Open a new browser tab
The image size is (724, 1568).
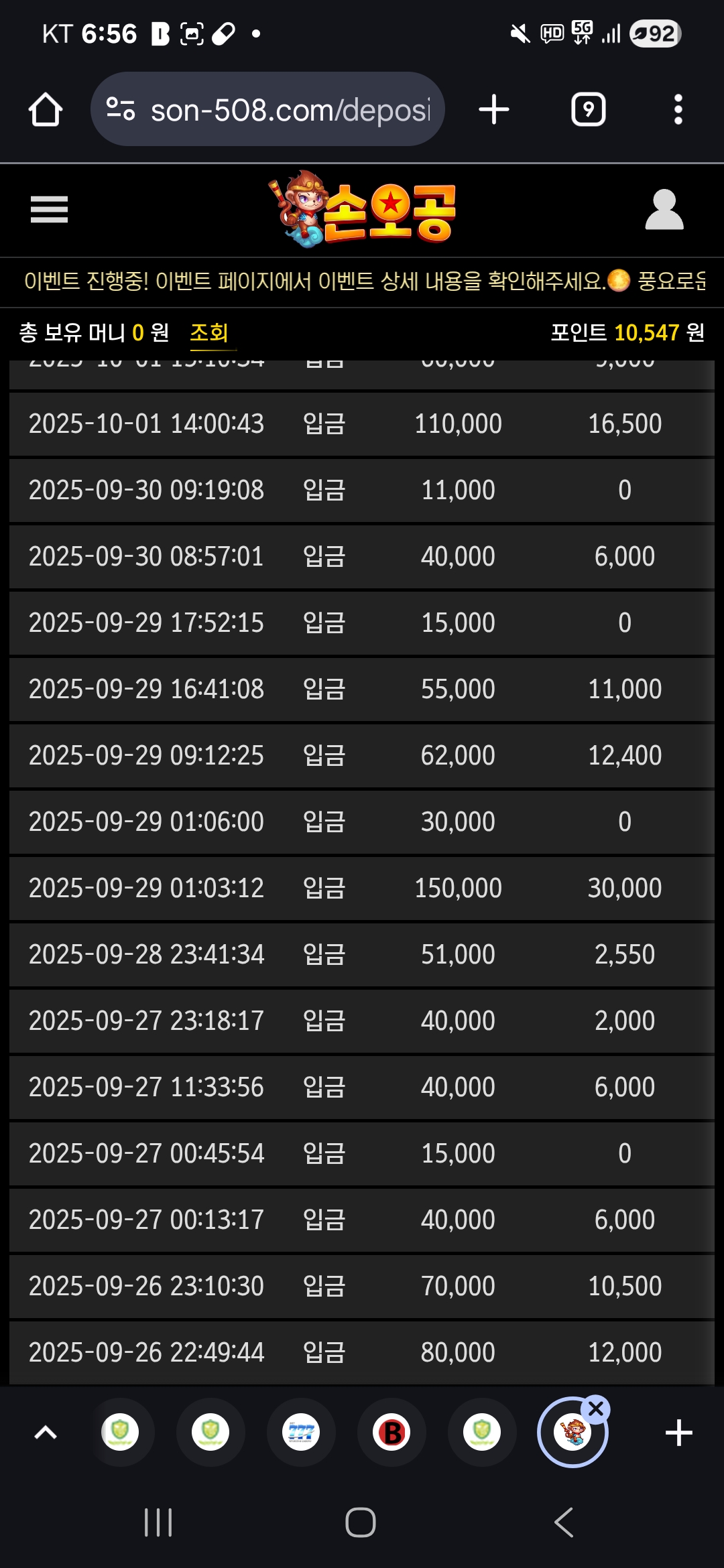(x=494, y=109)
